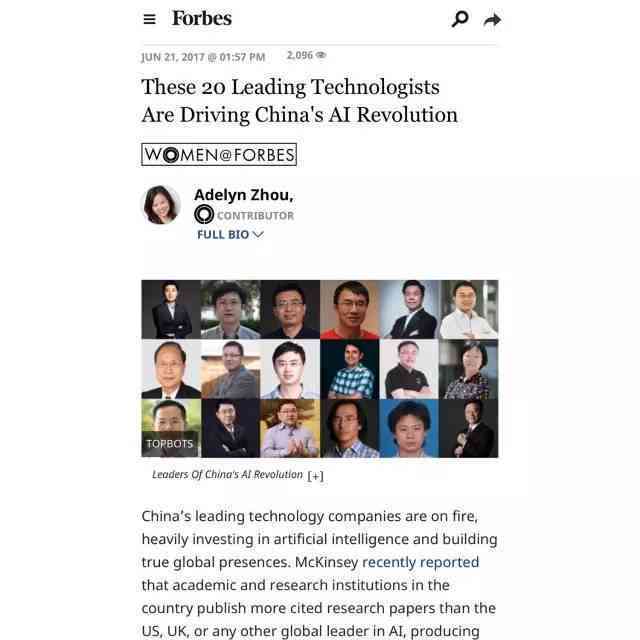Expand the Full Bio section
Screen dimensions: 640x640
click(x=230, y=234)
